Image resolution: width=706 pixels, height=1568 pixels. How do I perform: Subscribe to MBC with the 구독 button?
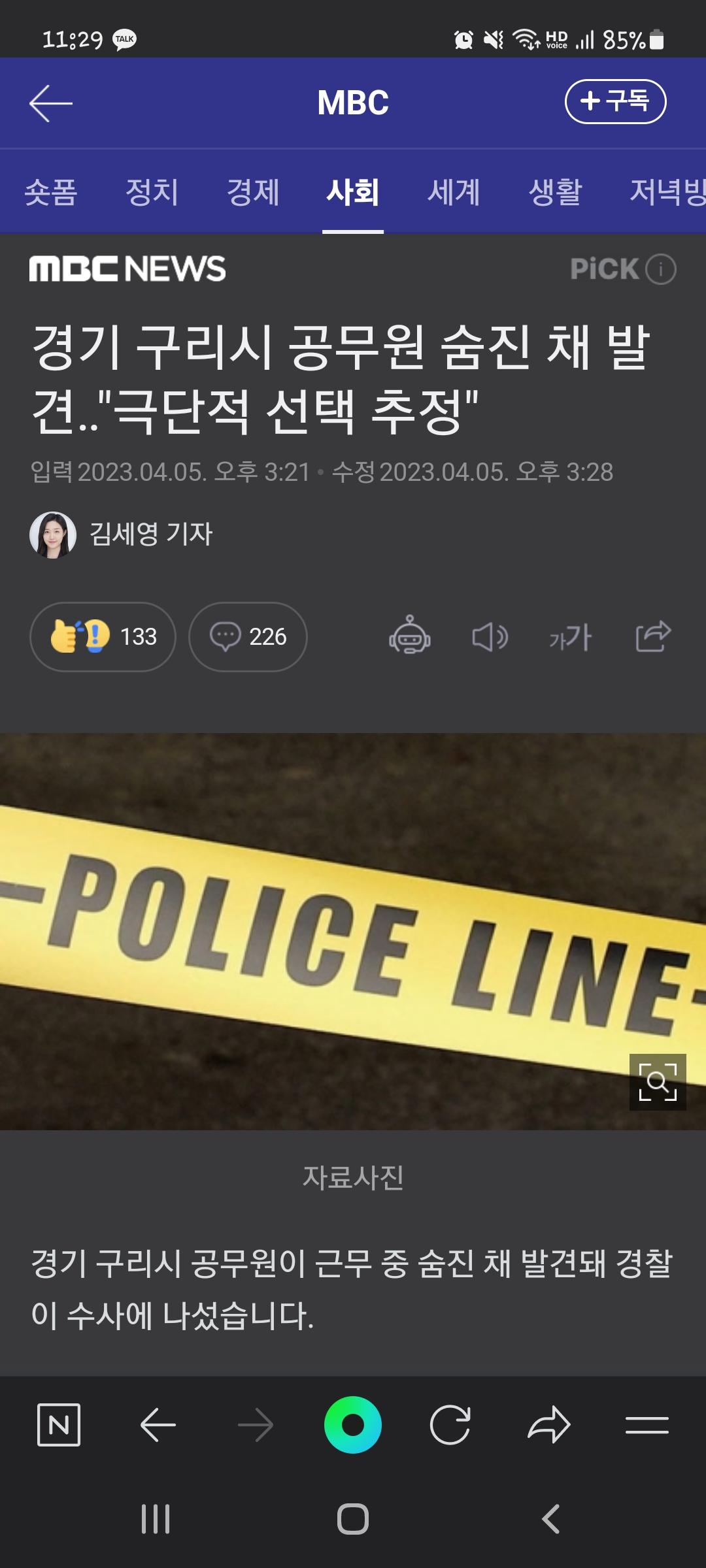click(x=615, y=102)
